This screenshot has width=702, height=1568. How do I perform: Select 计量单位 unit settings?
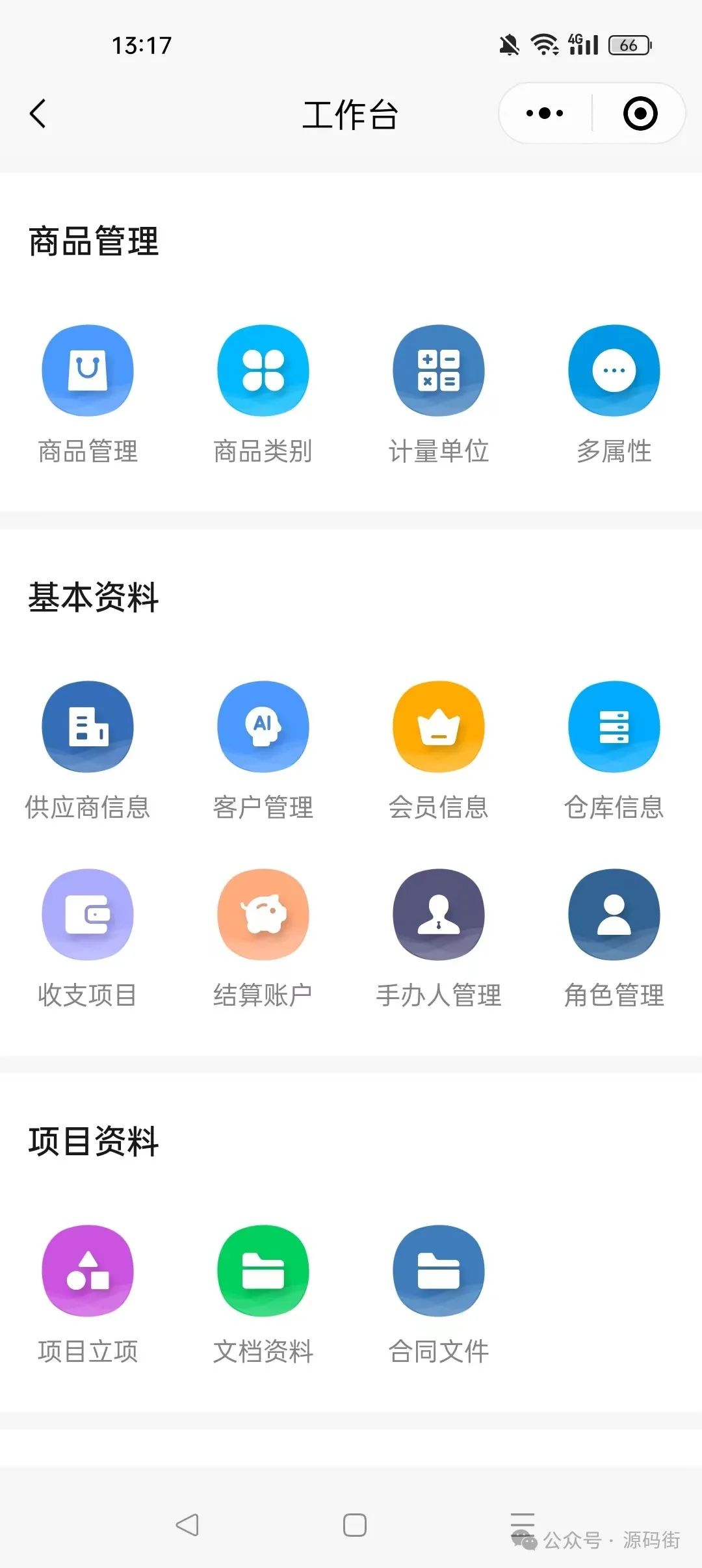point(439,371)
